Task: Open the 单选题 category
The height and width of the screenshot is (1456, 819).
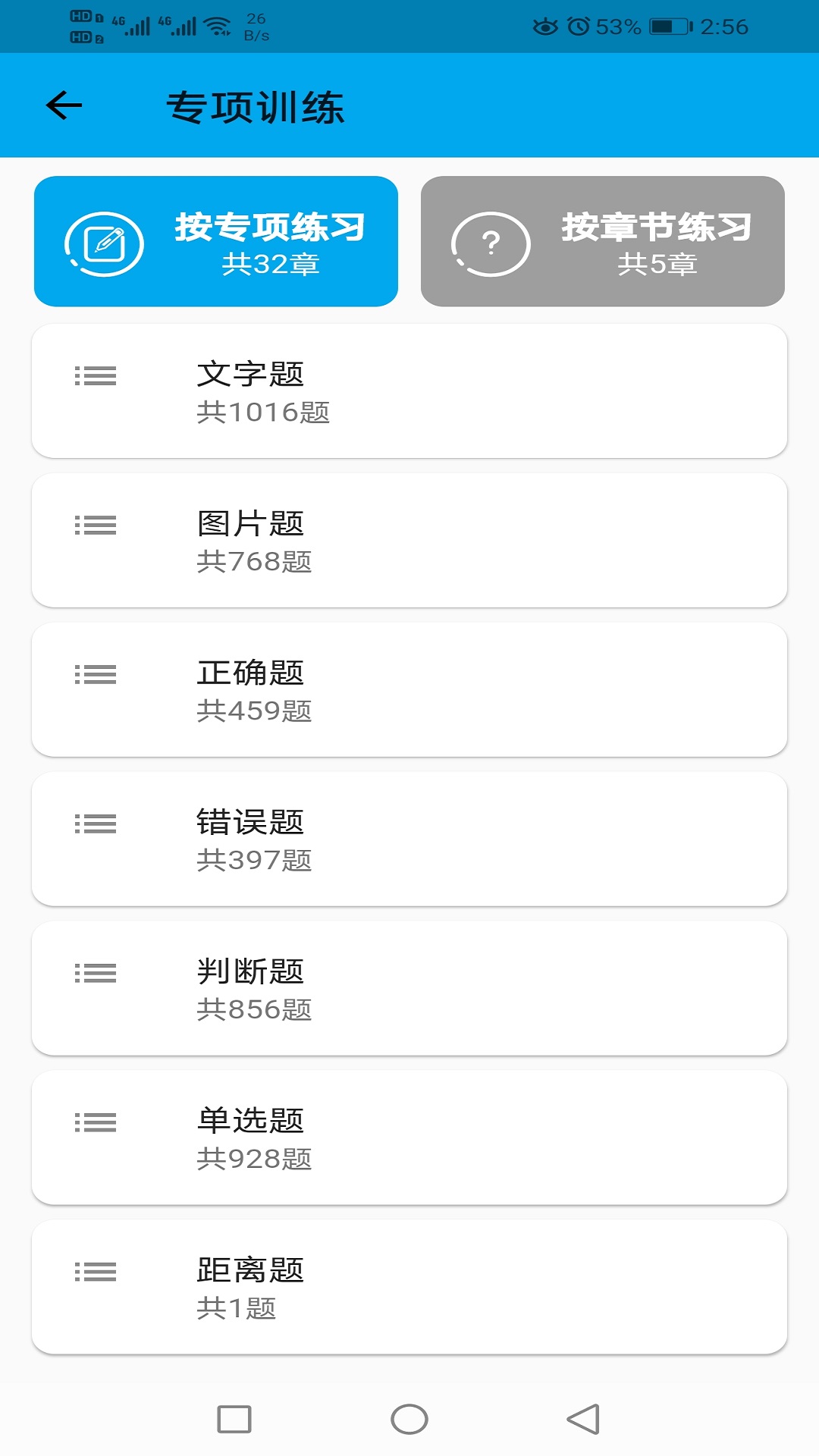Action: pos(409,1138)
